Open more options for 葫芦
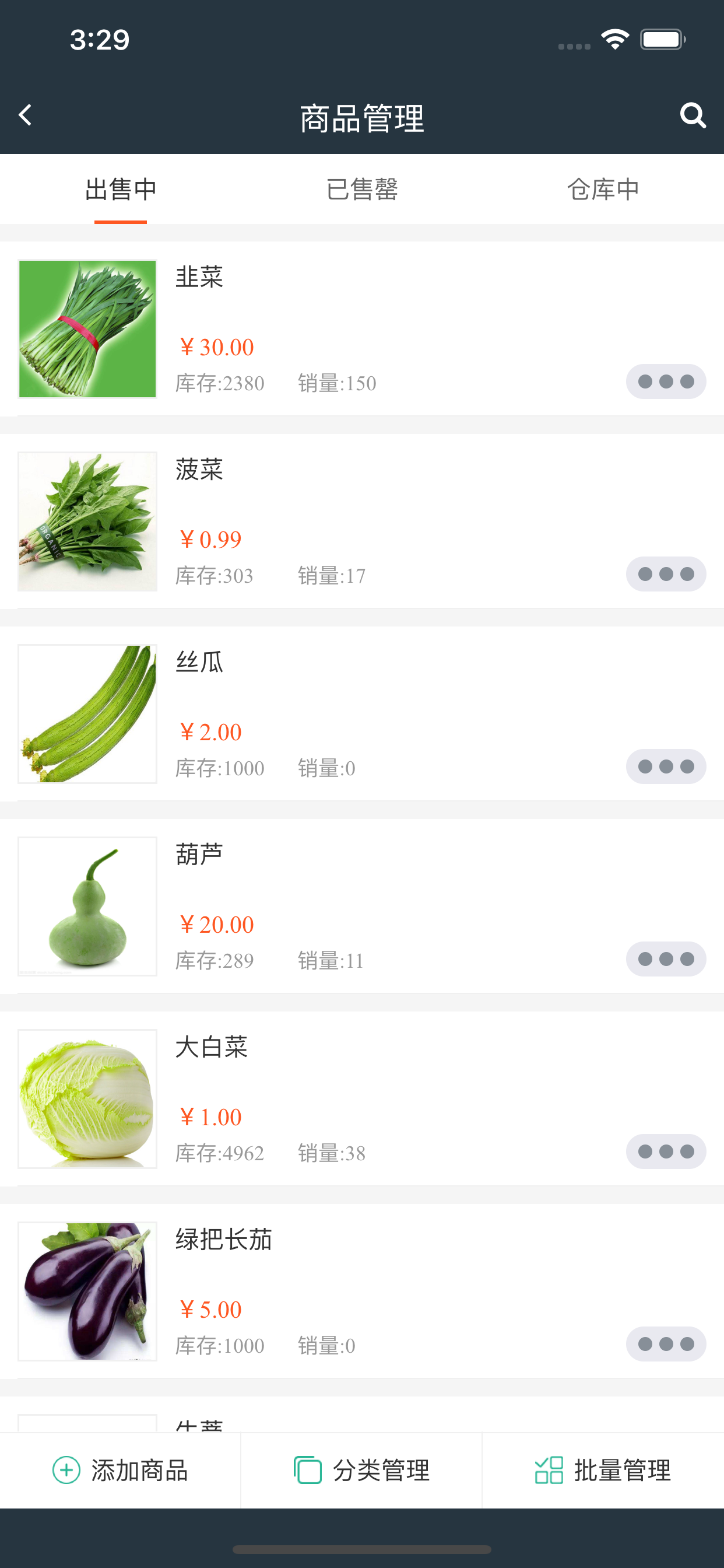The height and width of the screenshot is (1568, 724). (666, 960)
